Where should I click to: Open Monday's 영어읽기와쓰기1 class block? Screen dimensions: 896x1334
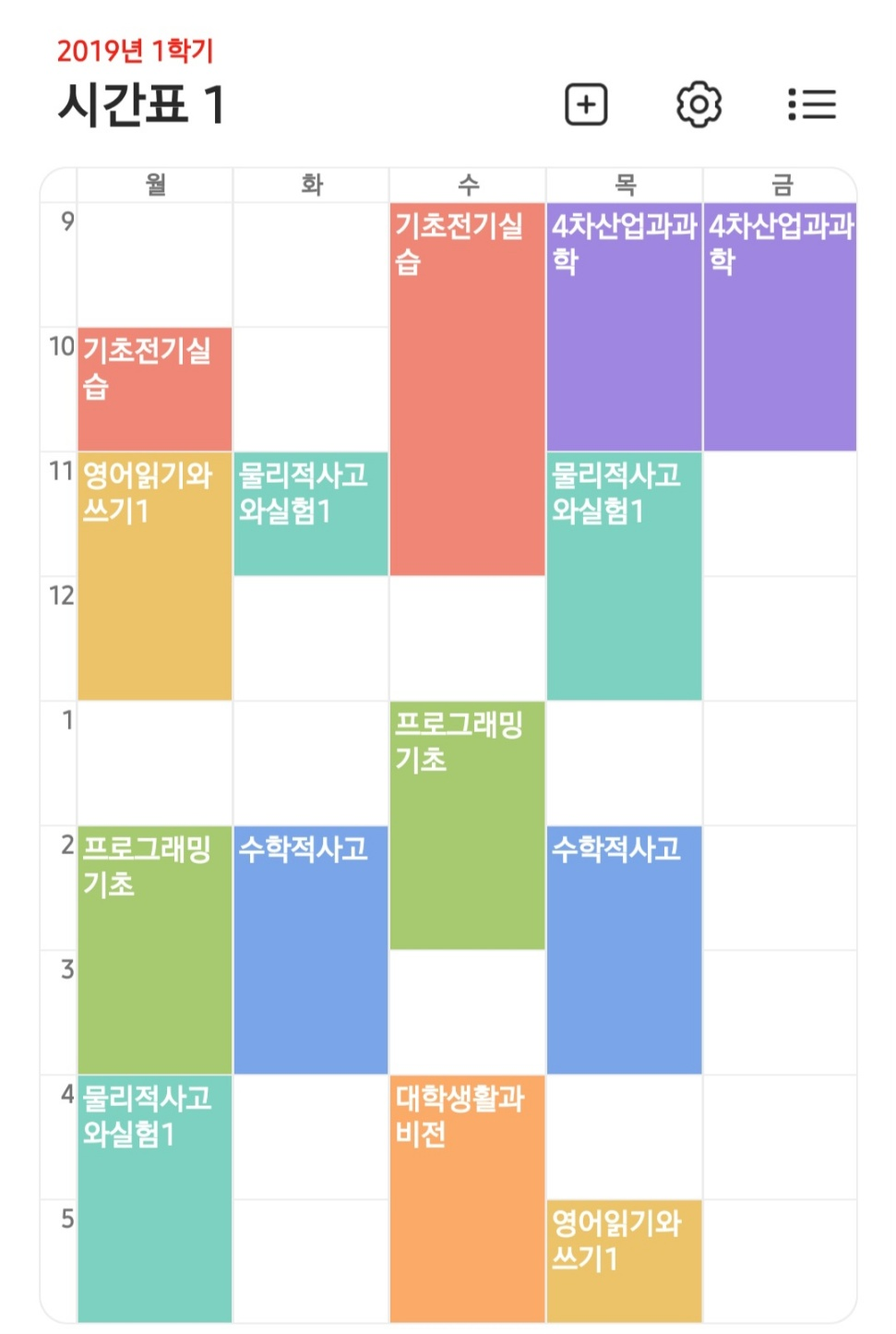pos(154,575)
